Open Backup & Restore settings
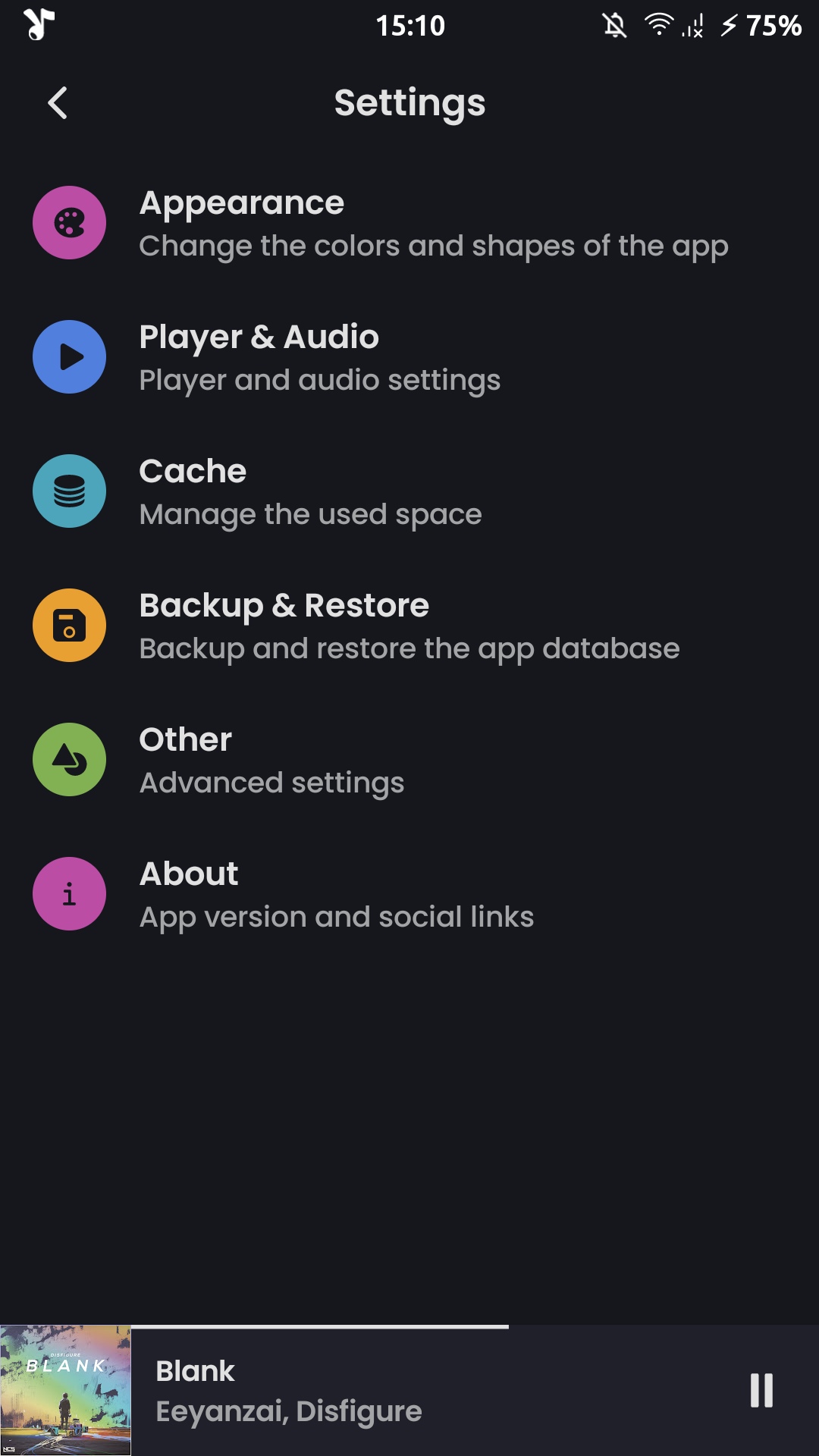 tap(409, 626)
